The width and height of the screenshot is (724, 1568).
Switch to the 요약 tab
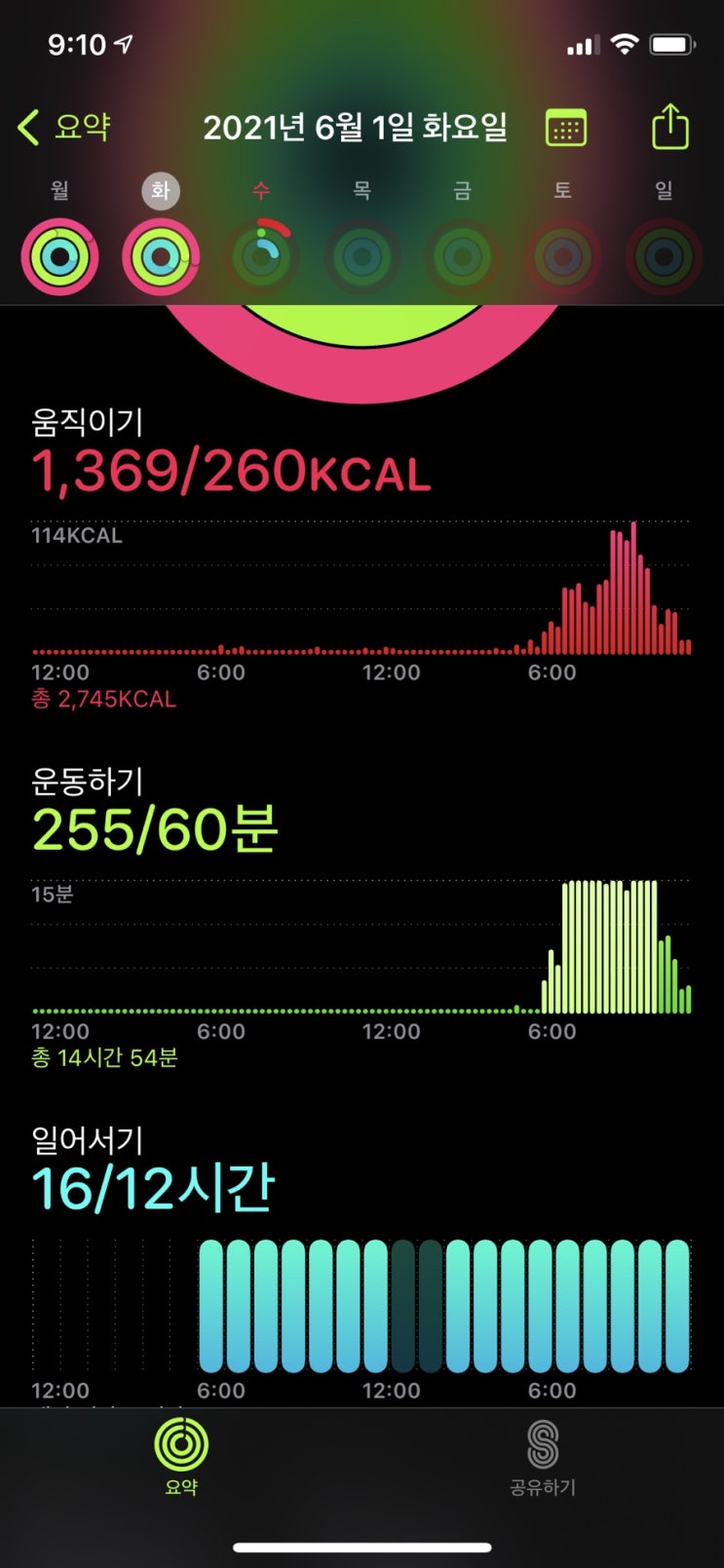click(181, 1456)
